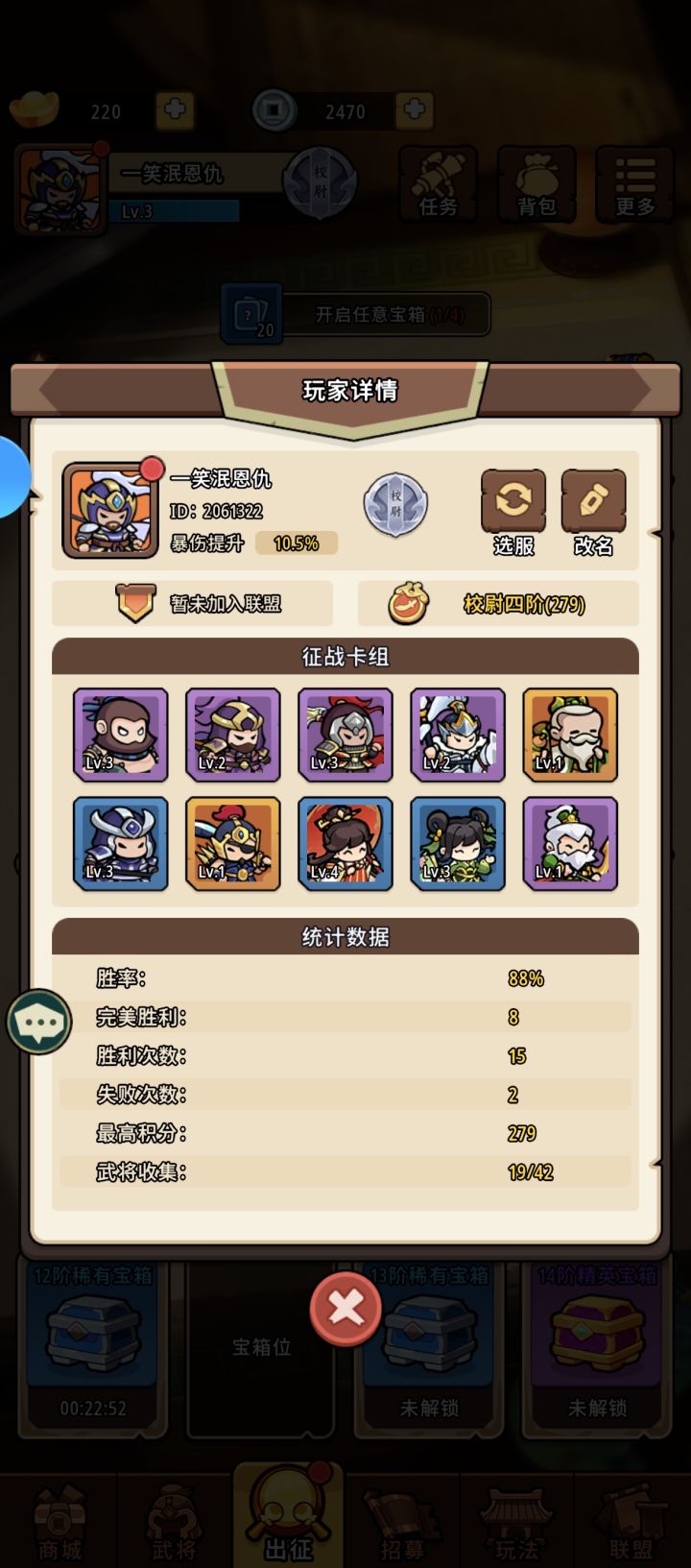Expand the gold ingot plus button
The width and height of the screenshot is (691, 1568).
pyautogui.click(x=173, y=109)
